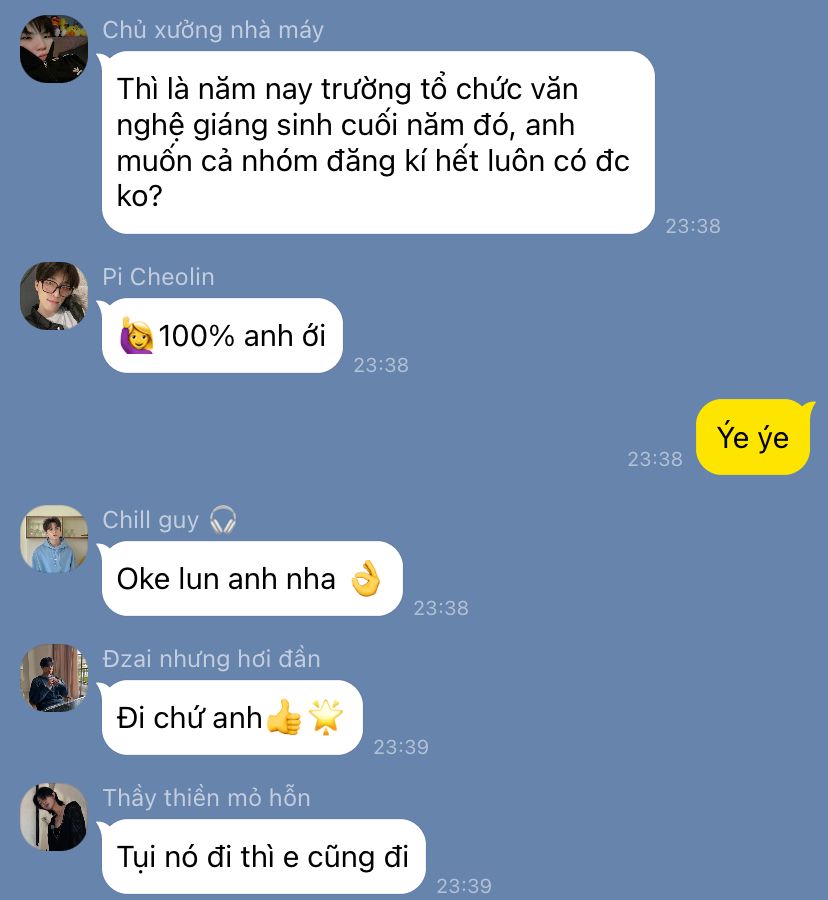Tap Chill guy's profile photo

(x=54, y=539)
